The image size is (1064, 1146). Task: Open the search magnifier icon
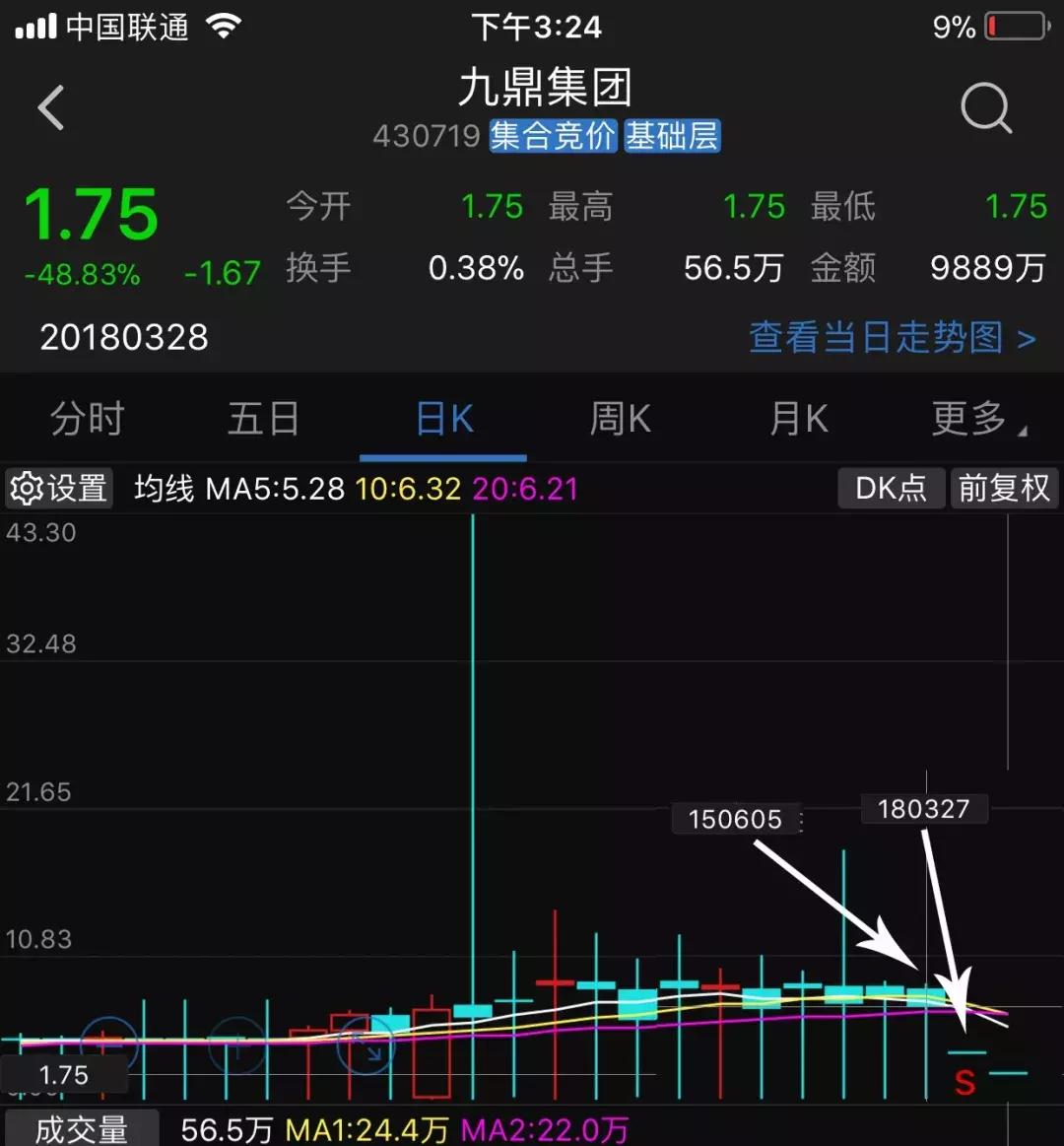click(x=986, y=108)
